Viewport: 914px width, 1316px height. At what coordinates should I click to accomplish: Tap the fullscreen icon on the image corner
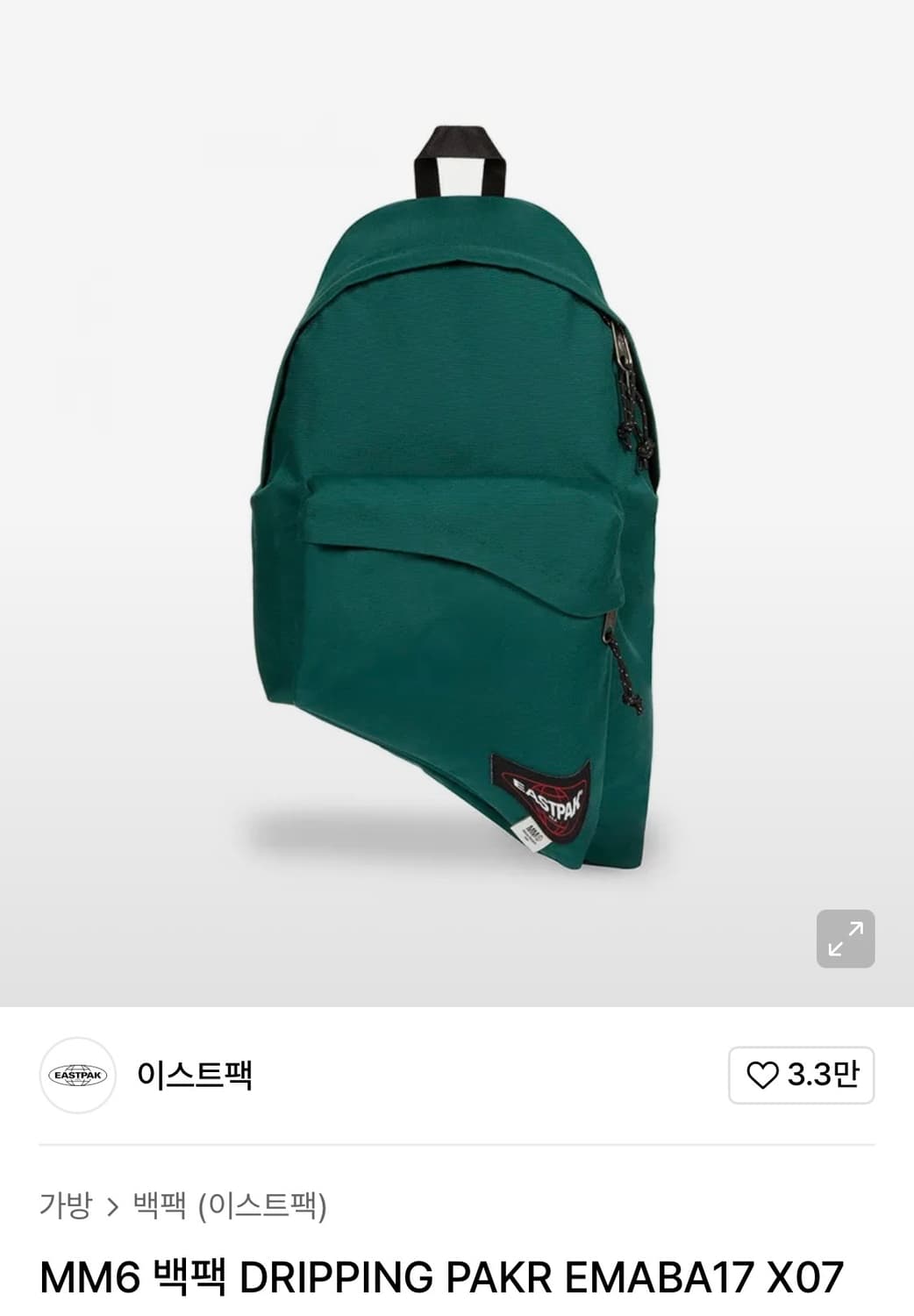pyautogui.click(x=846, y=941)
